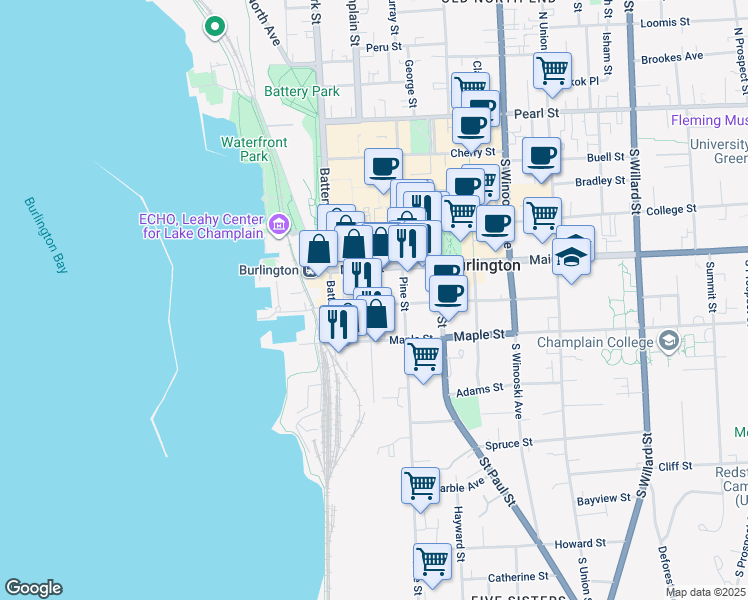Tap the shopping cart marker near Howard St
748x600 pixels.
tap(433, 562)
